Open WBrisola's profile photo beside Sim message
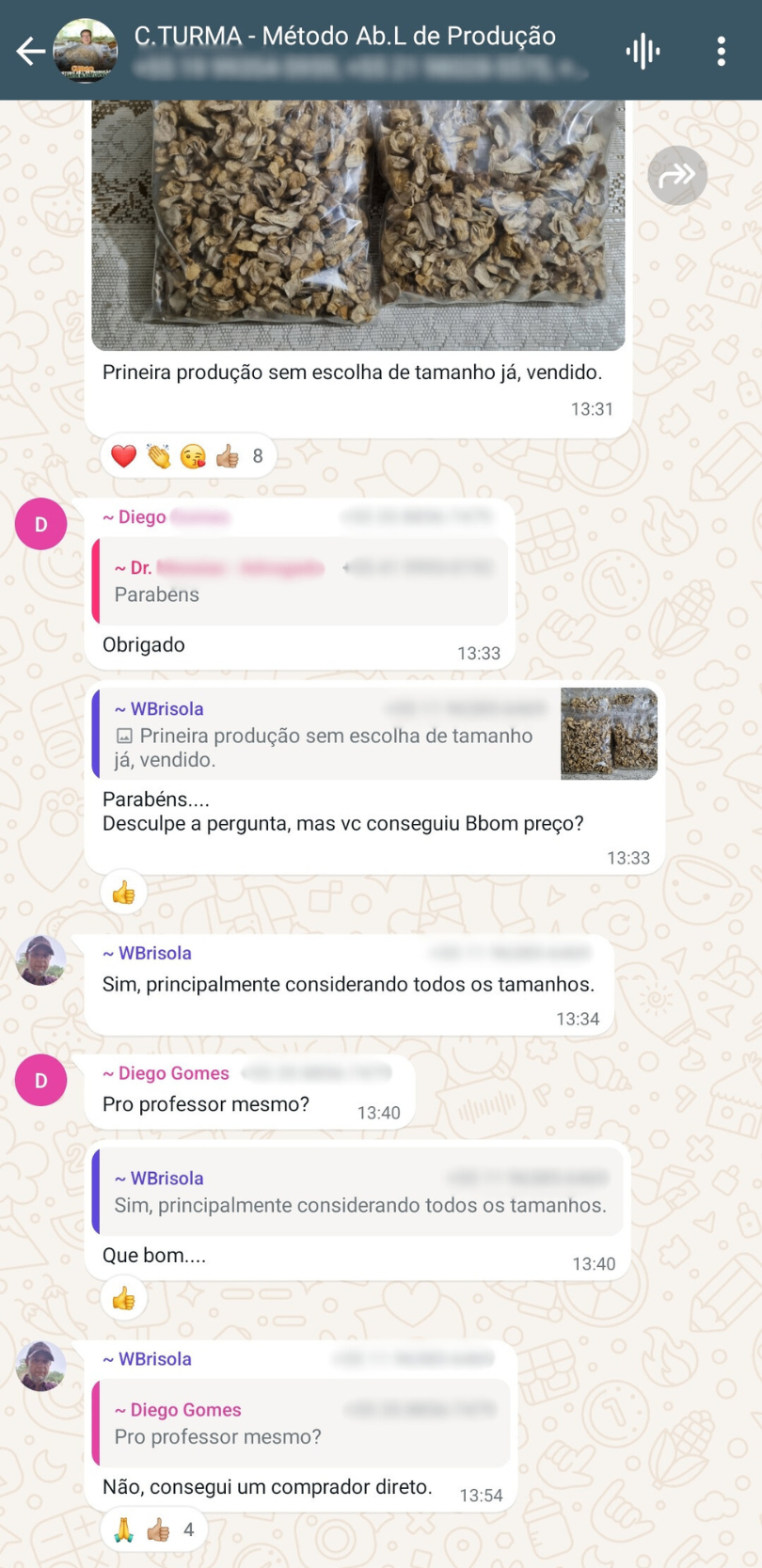The width and height of the screenshot is (762, 1568). pos(40,960)
